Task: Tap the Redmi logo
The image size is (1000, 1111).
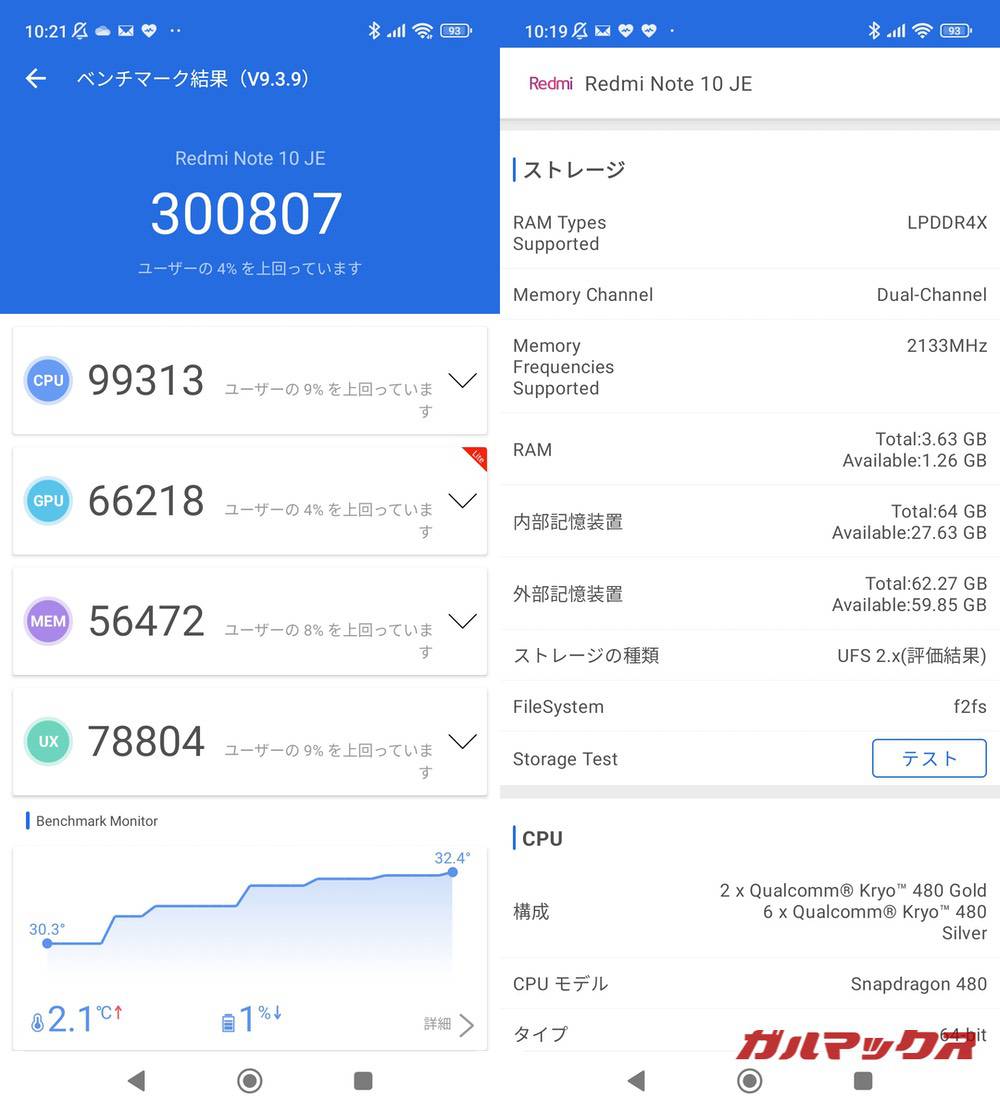Action: 550,84
